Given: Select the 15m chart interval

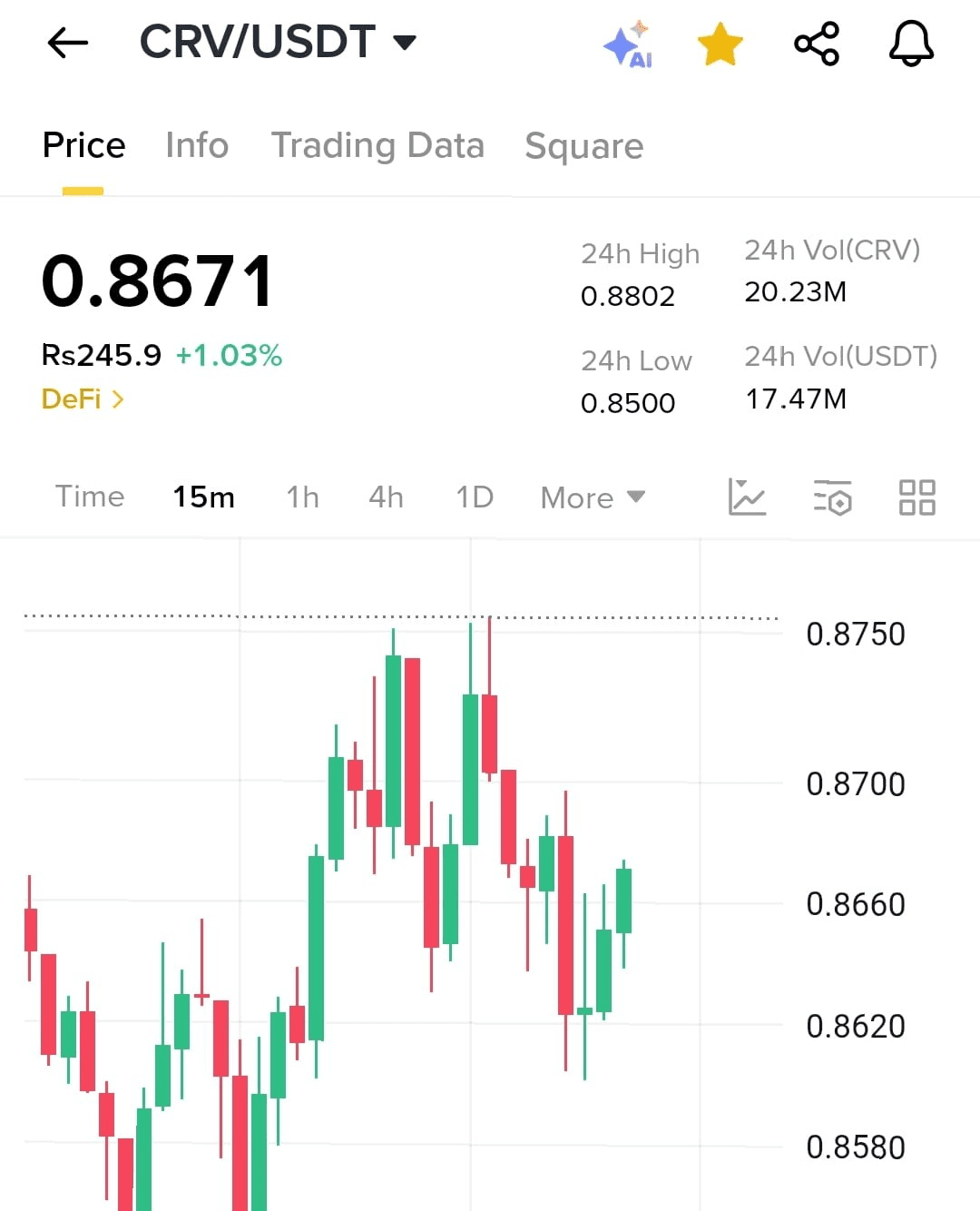Looking at the screenshot, I should (204, 497).
